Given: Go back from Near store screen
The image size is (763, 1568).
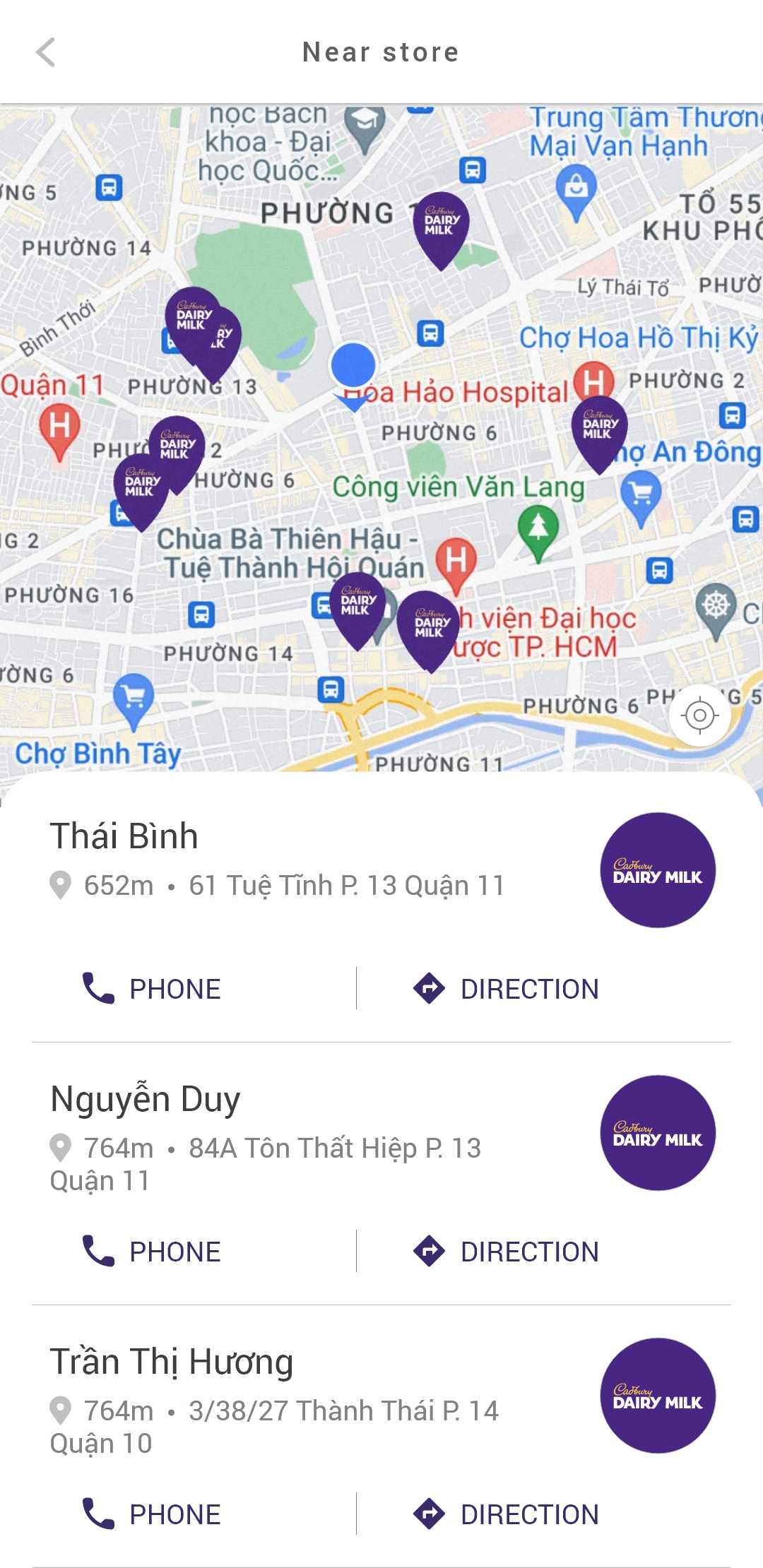Looking at the screenshot, I should (x=46, y=52).
